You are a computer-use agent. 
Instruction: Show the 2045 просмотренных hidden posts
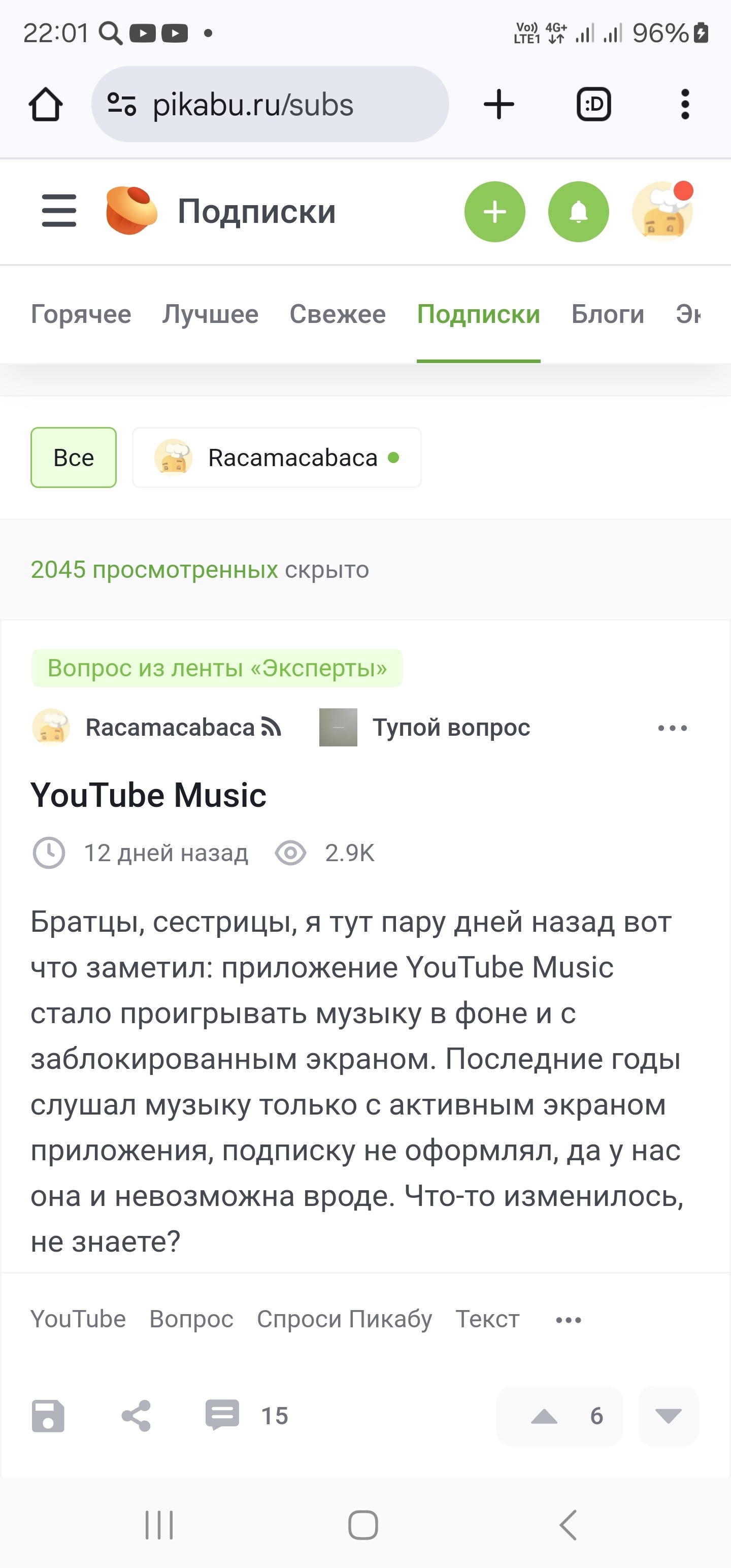click(x=154, y=570)
